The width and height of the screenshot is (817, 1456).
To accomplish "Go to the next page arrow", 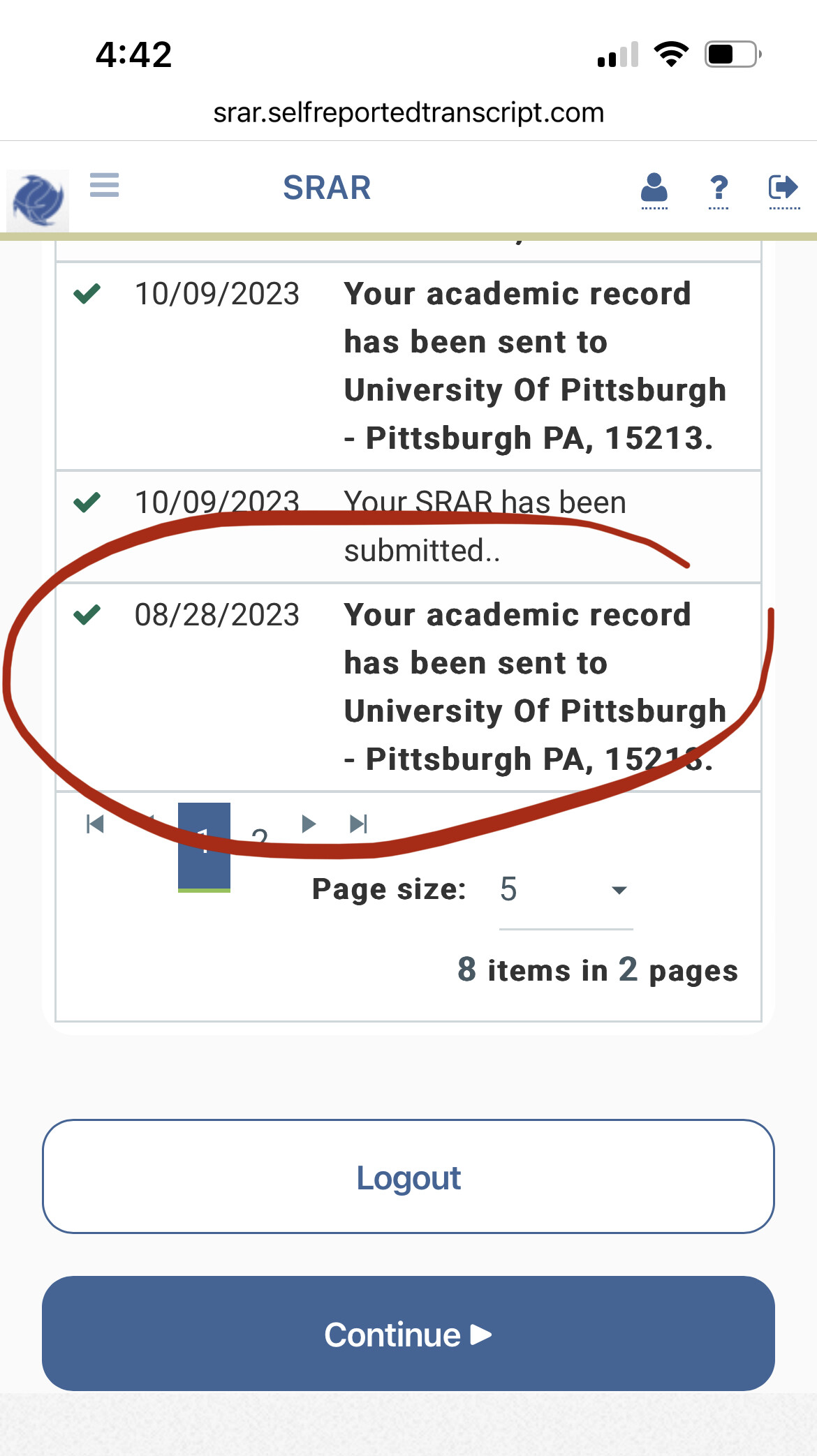I will pos(308,824).
